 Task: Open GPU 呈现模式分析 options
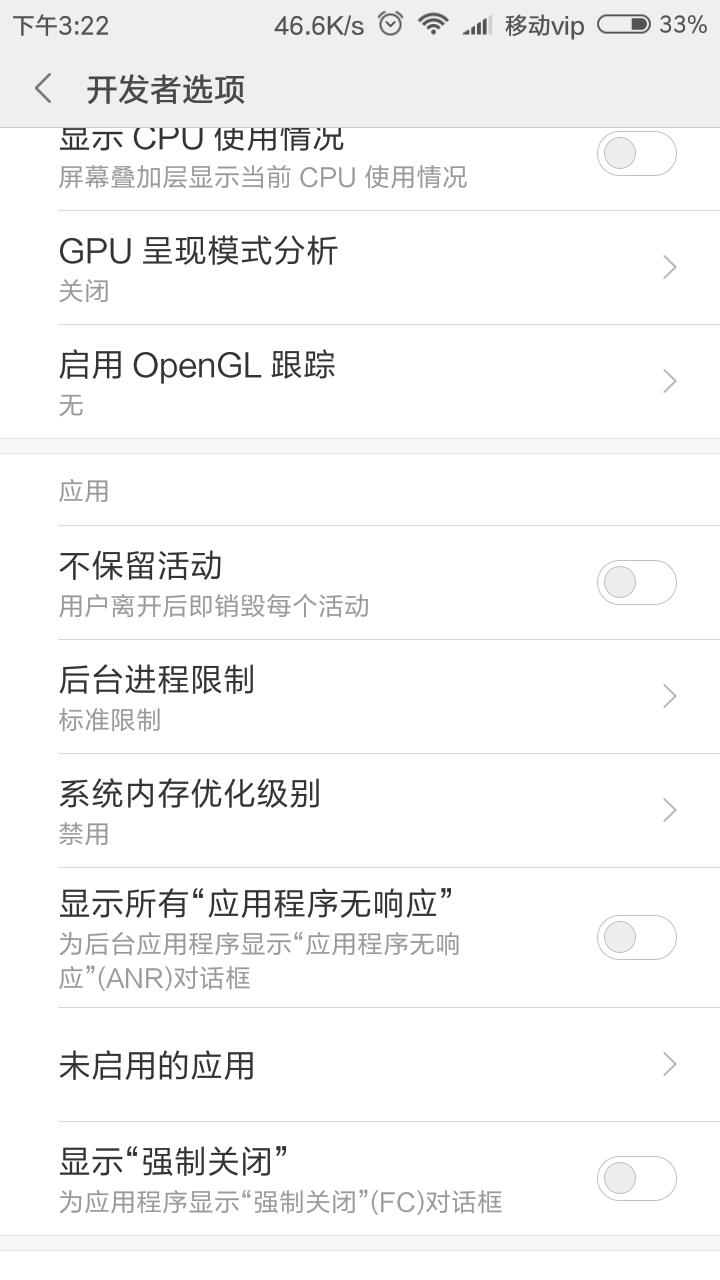coord(360,267)
